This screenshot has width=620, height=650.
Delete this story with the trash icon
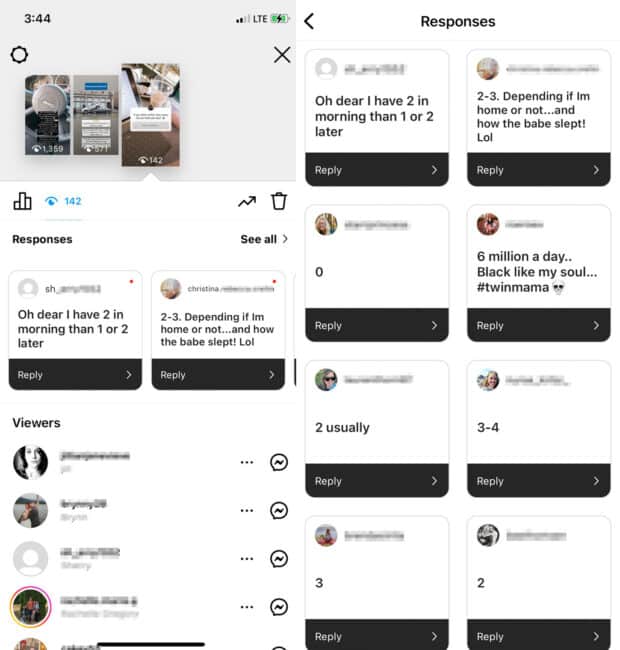(x=279, y=201)
